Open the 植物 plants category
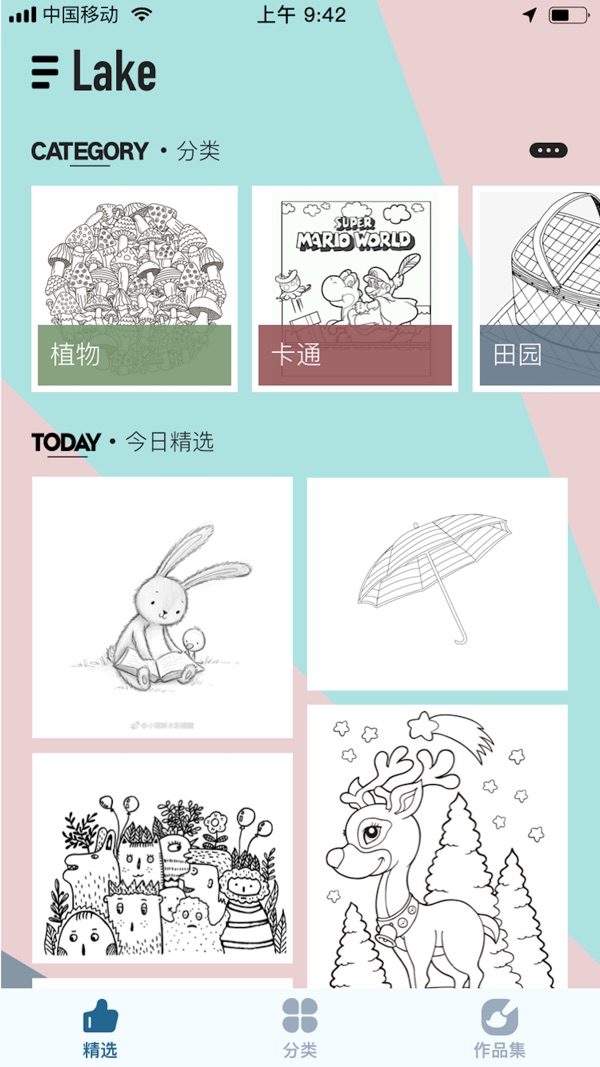The image size is (600, 1067). tap(134, 289)
